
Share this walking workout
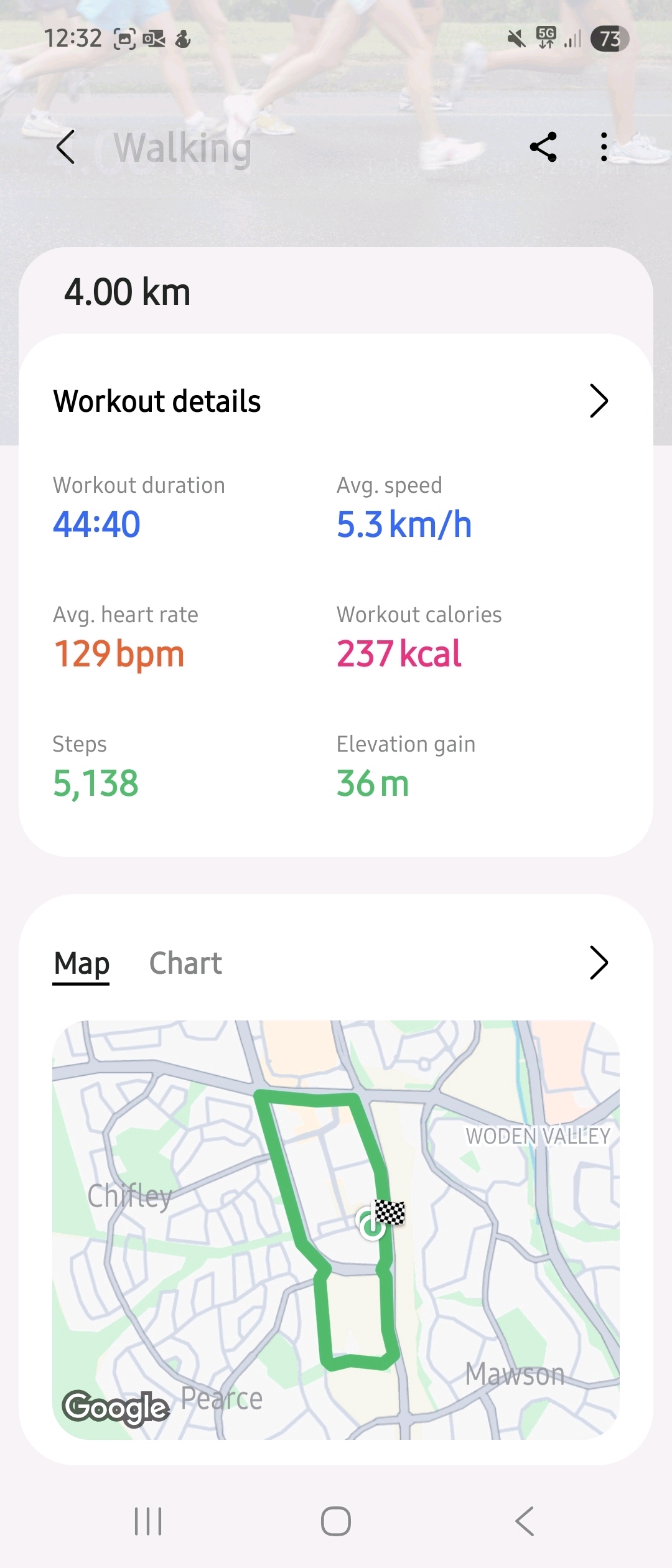point(543,147)
